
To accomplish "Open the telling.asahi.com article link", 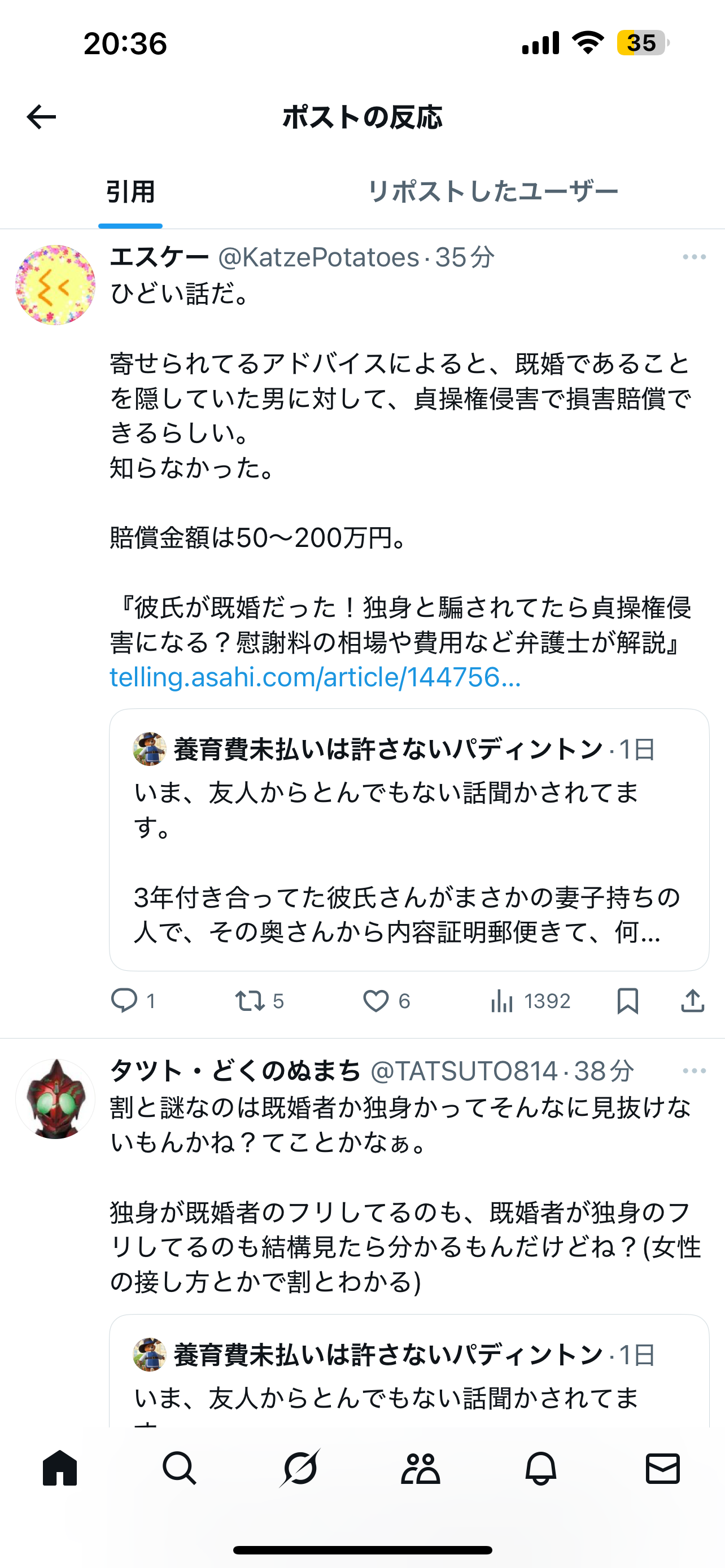I will [315, 677].
